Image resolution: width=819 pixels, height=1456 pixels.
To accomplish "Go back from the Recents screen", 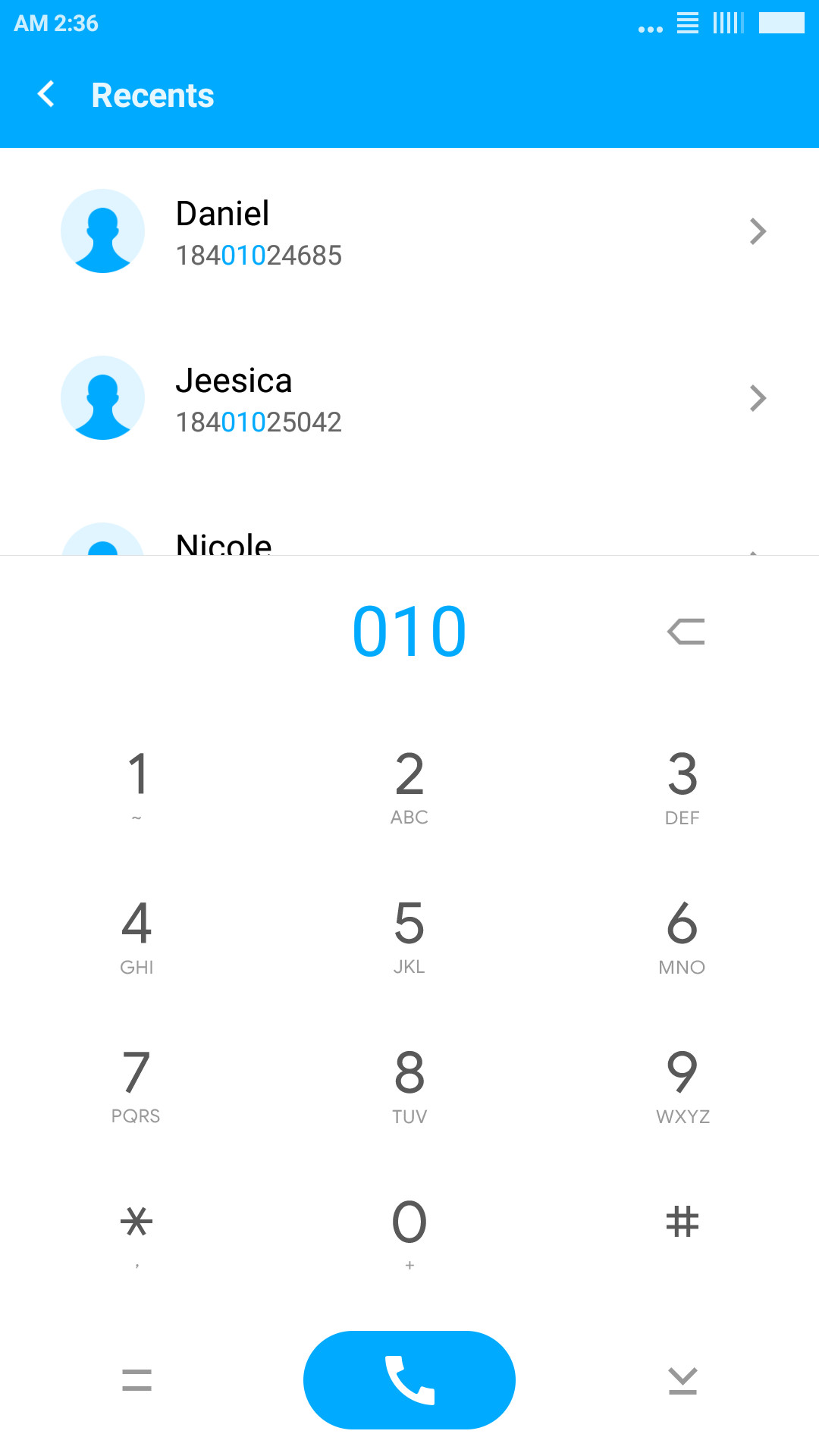I will 46,95.
